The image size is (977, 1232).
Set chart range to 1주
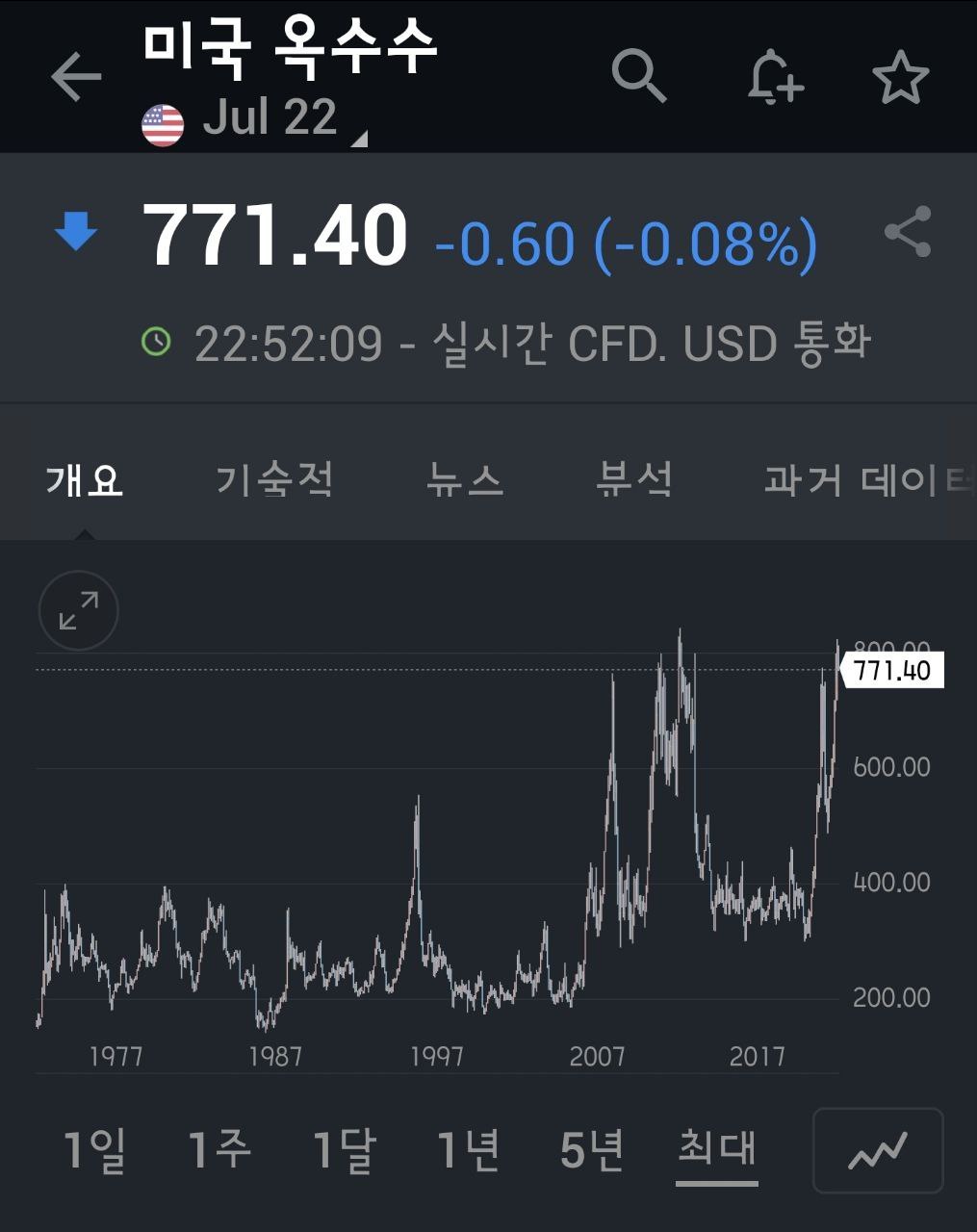click(219, 1149)
